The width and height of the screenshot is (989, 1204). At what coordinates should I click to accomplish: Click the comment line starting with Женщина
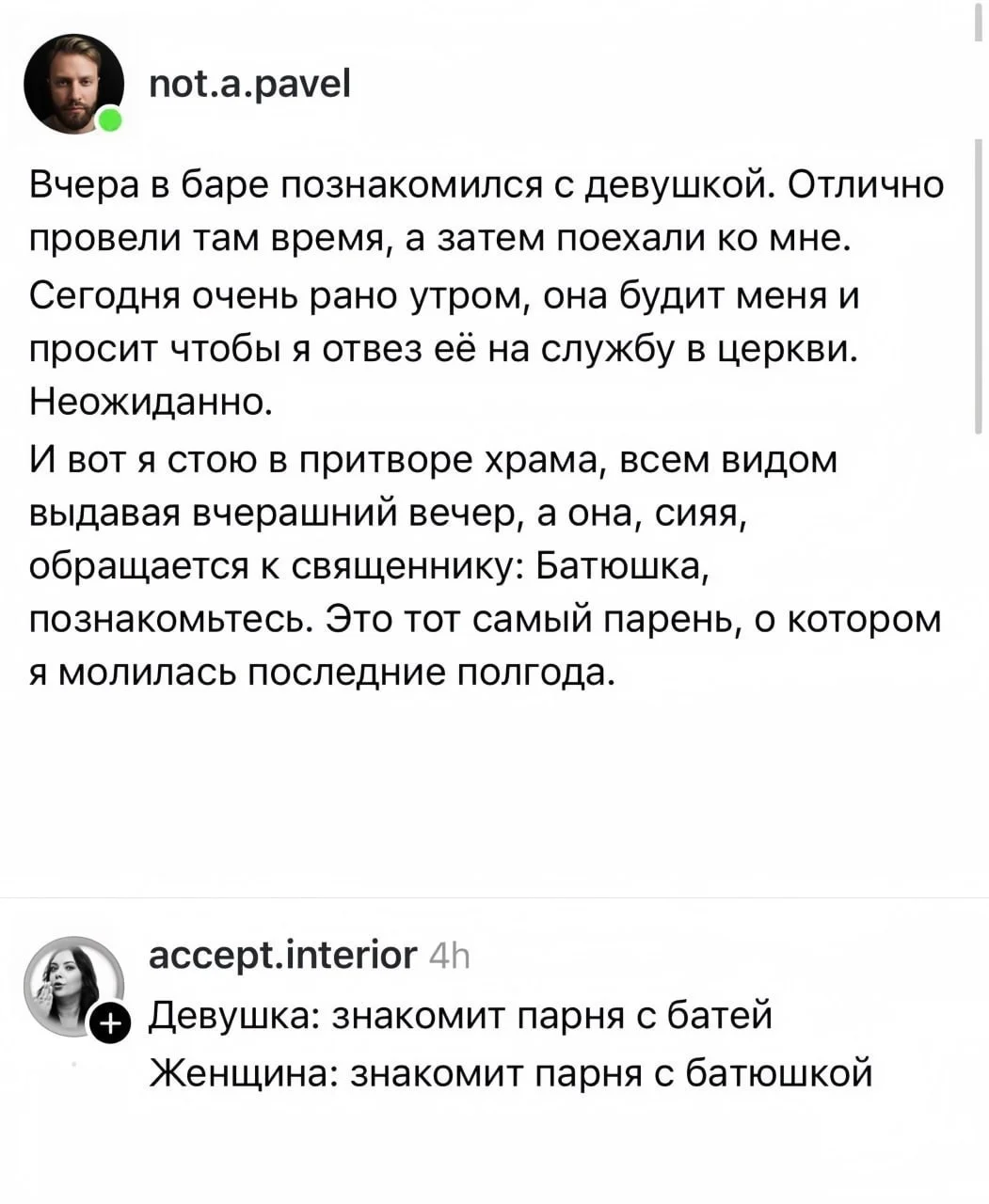click(x=508, y=1069)
